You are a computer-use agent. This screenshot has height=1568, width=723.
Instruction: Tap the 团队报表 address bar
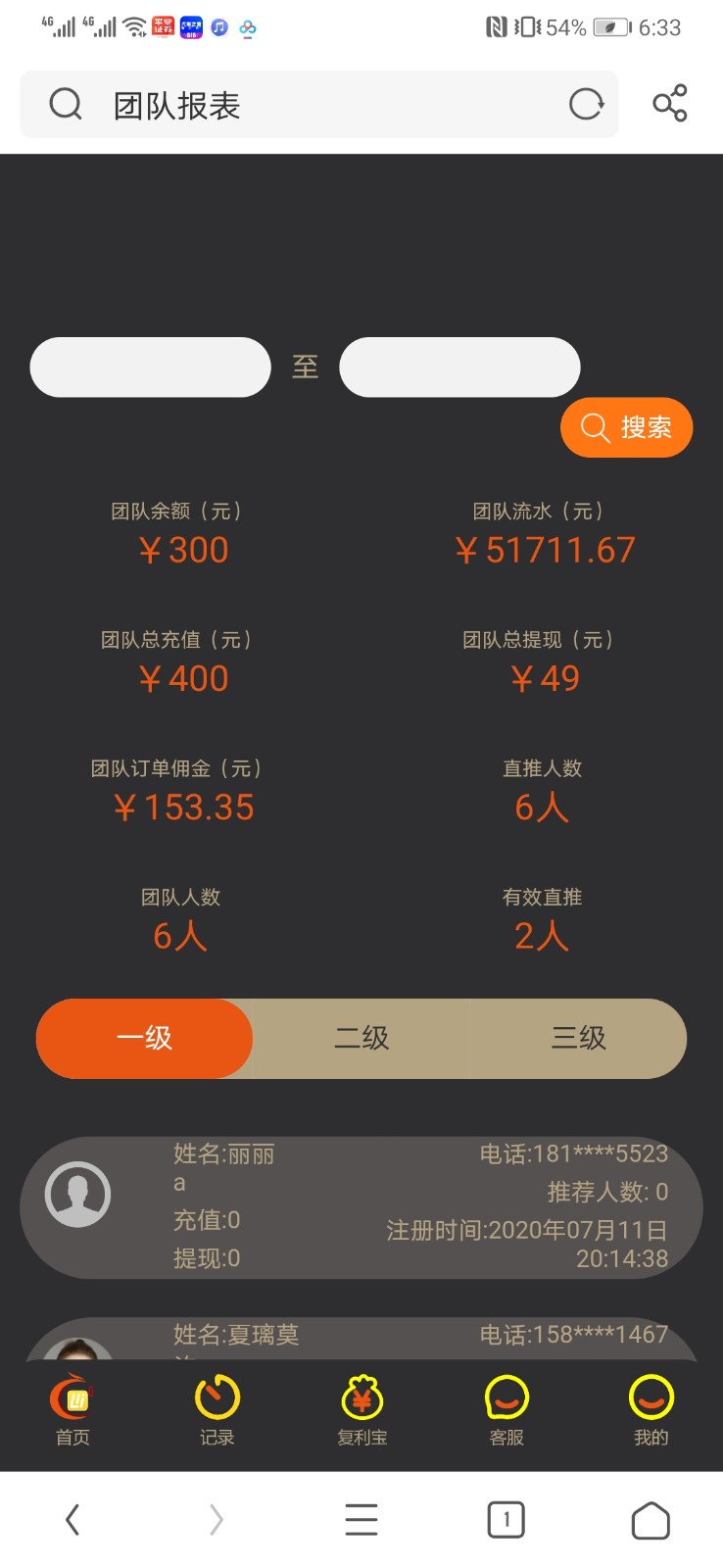313,105
